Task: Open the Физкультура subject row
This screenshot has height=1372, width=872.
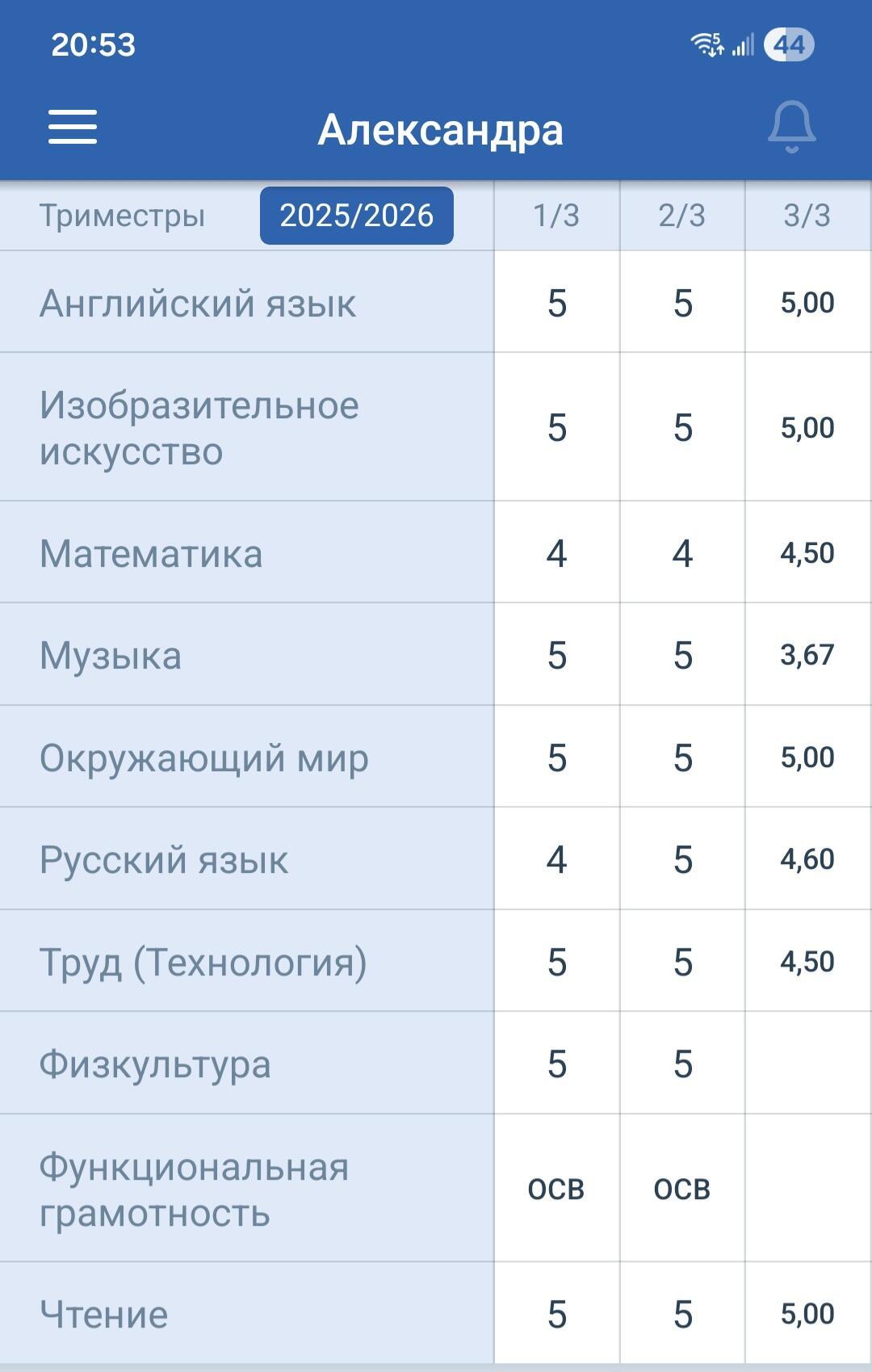Action: click(x=155, y=1064)
